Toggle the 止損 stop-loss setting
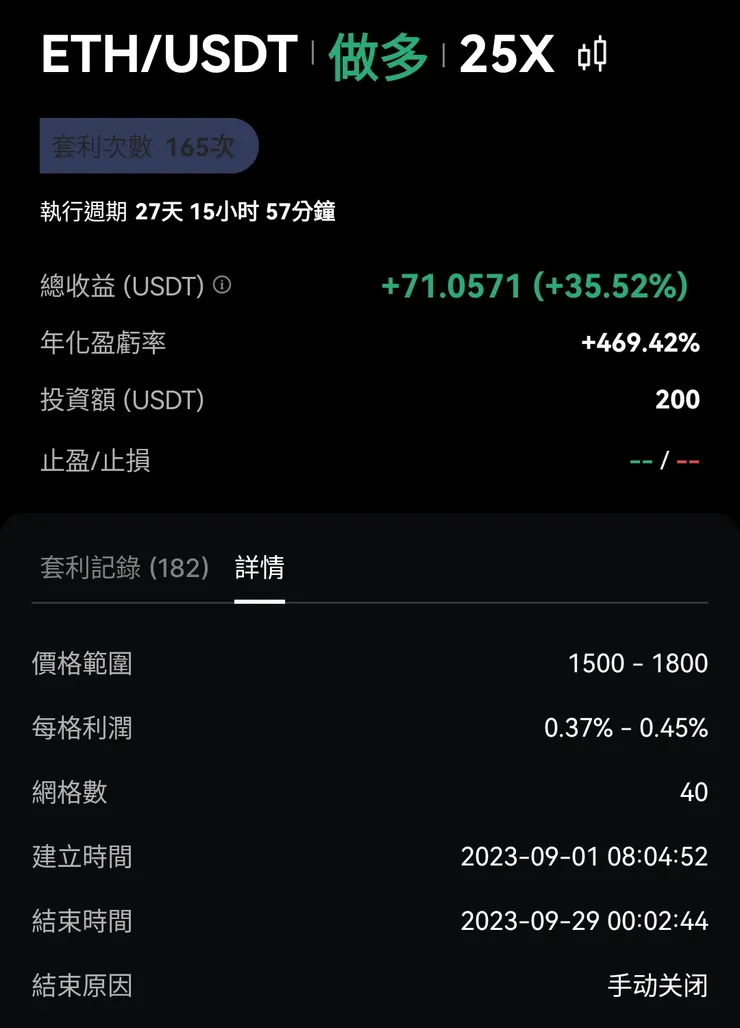This screenshot has width=740, height=1028. (x=685, y=461)
